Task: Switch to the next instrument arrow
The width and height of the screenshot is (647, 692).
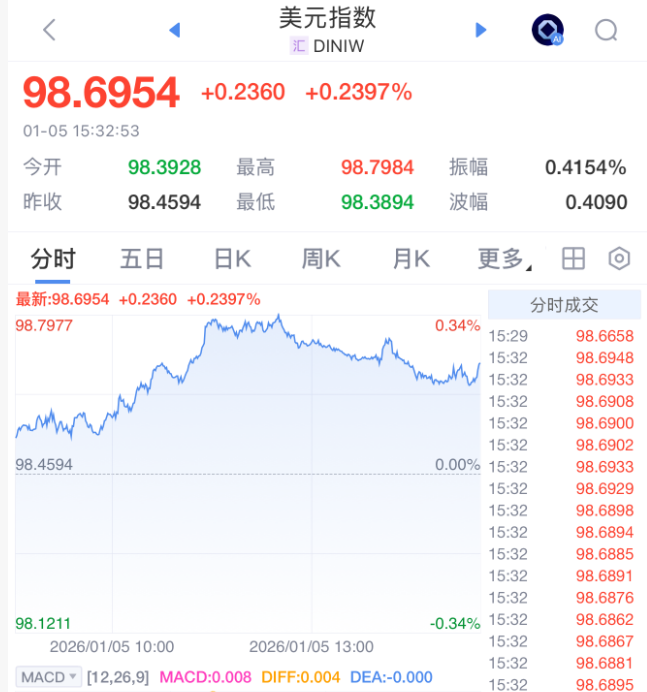Action: click(481, 30)
